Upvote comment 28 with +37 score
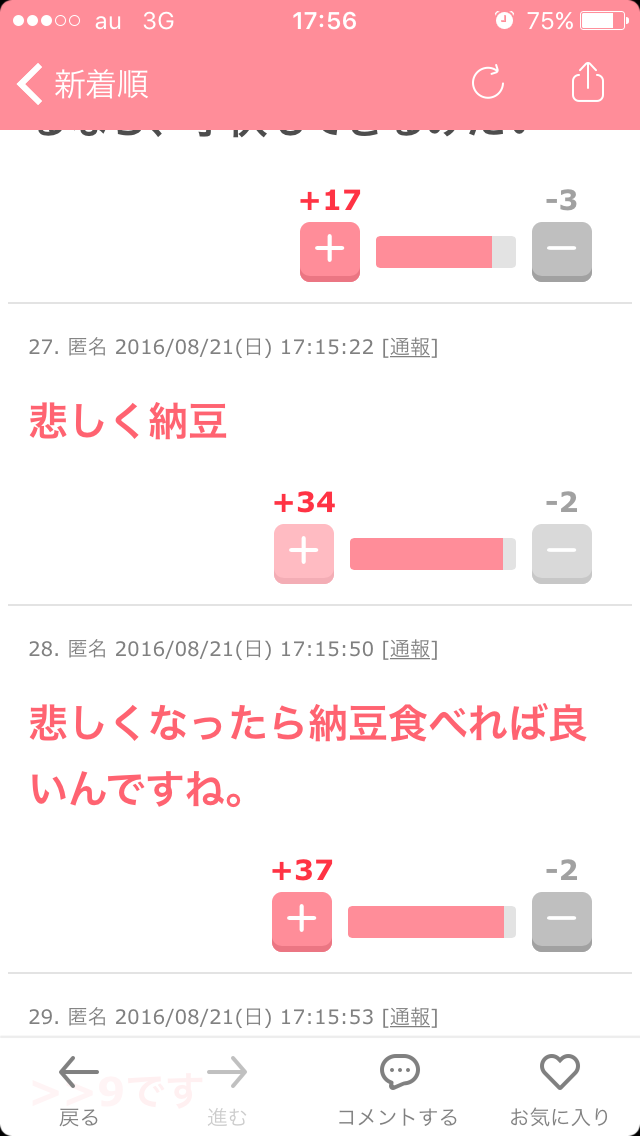The height and width of the screenshot is (1136, 640). click(302, 922)
